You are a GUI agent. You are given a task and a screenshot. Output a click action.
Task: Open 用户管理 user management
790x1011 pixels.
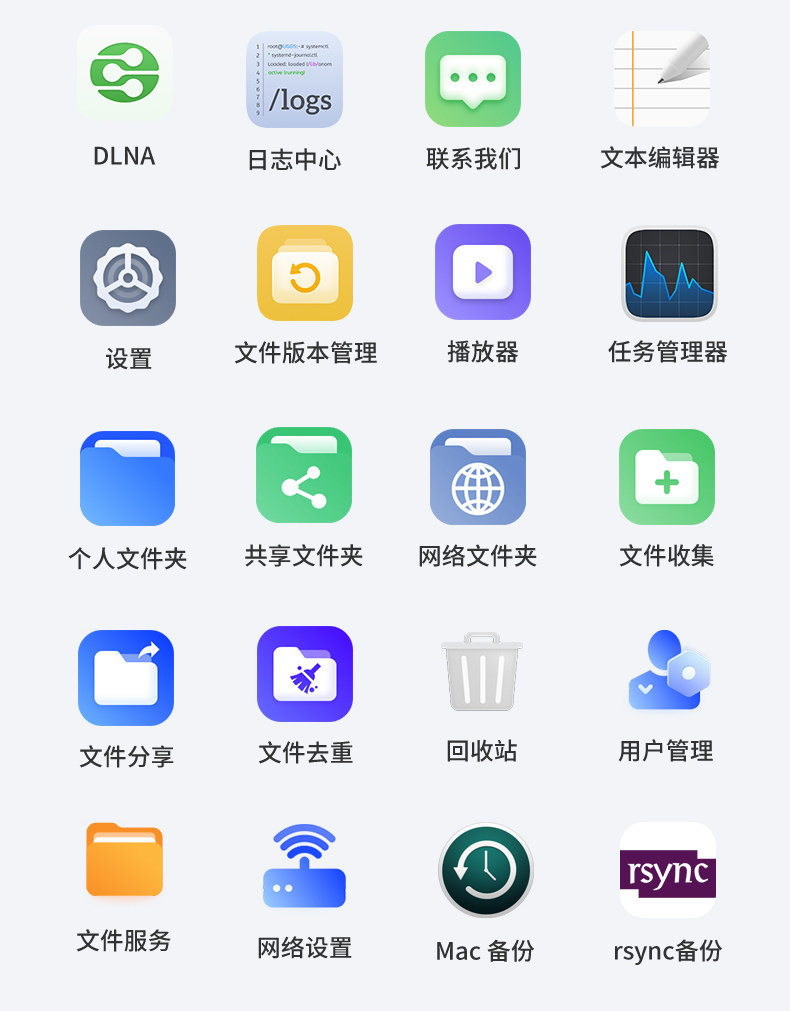coord(666,672)
